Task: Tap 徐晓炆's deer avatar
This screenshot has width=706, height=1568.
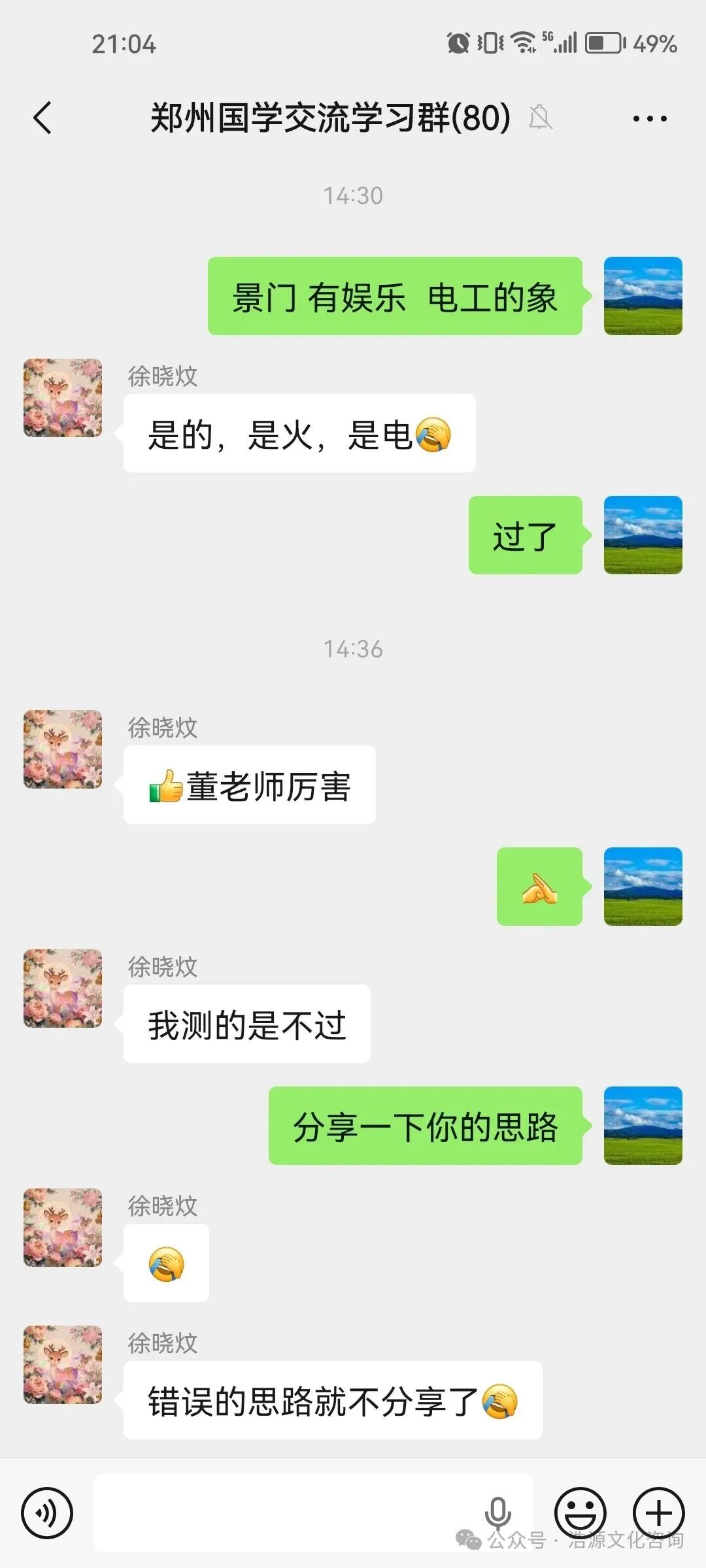Action: pos(62,399)
